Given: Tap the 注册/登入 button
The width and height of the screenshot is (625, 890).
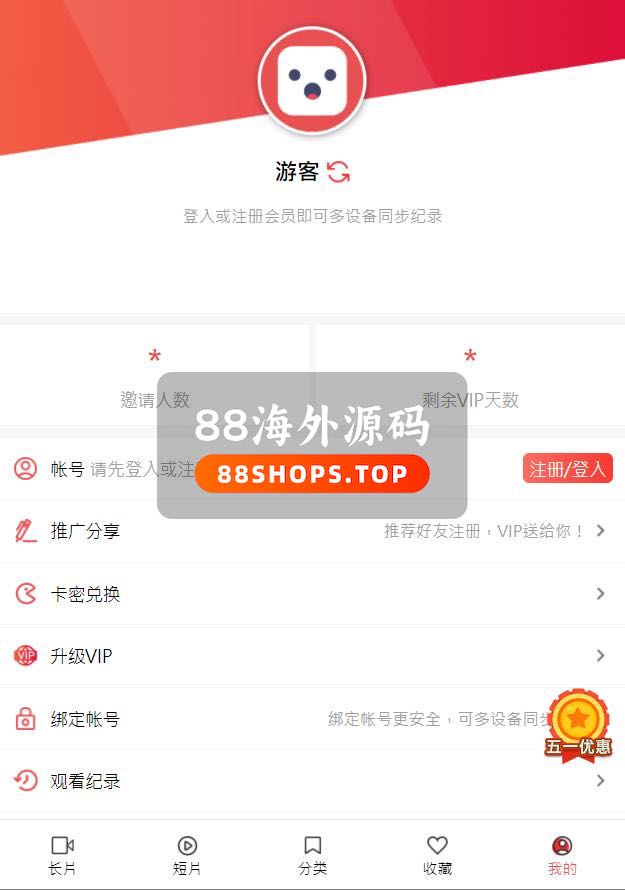Looking at the screenshot, I should pos(567,469).
